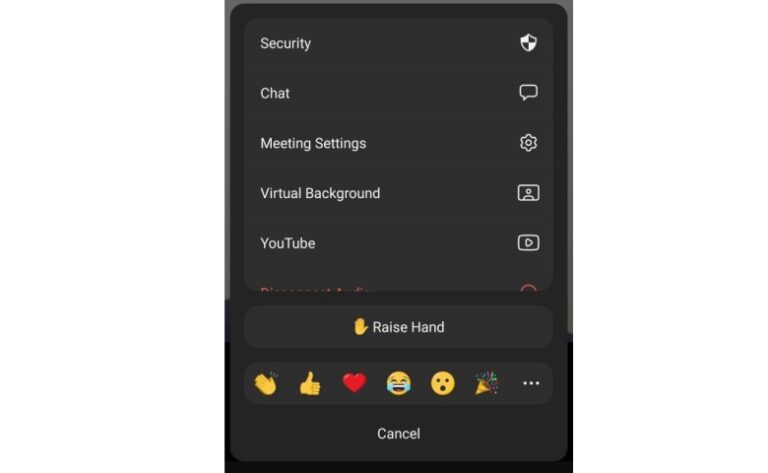Open Chat from the menu
Image resolution: width=768 pixels, height=473 pixels.
point(398,93)
